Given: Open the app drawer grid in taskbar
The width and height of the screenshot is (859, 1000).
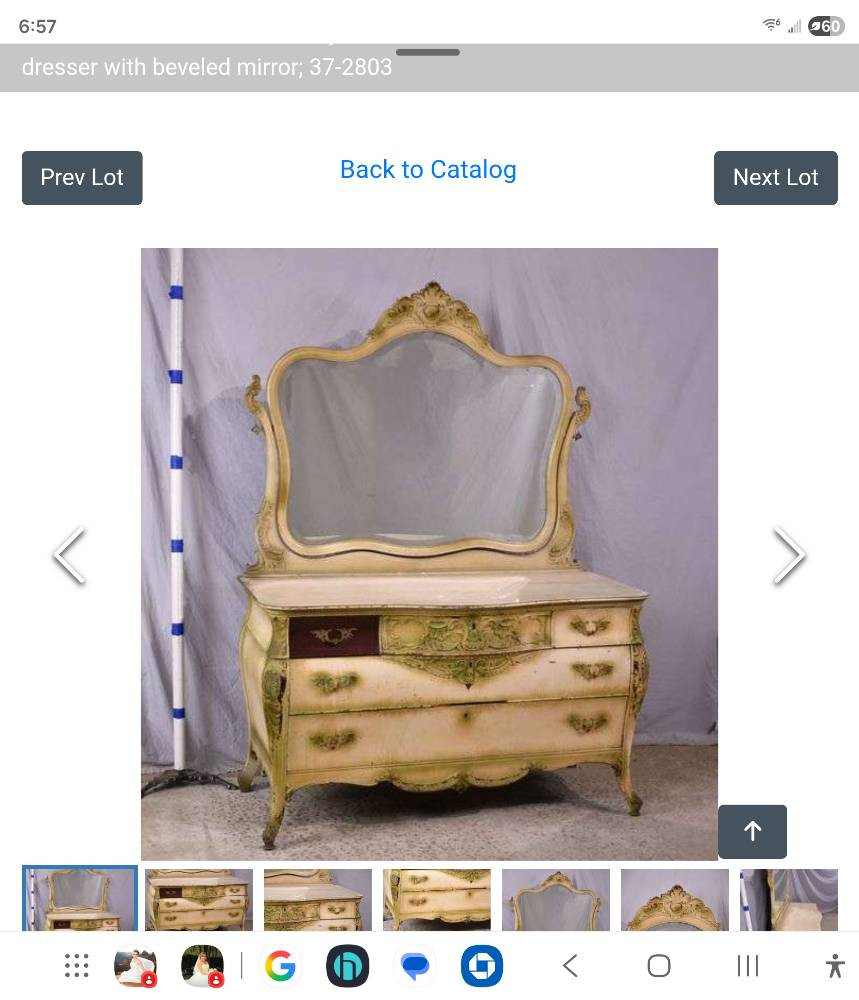Looking at the screenshot, I should point(77,965).
